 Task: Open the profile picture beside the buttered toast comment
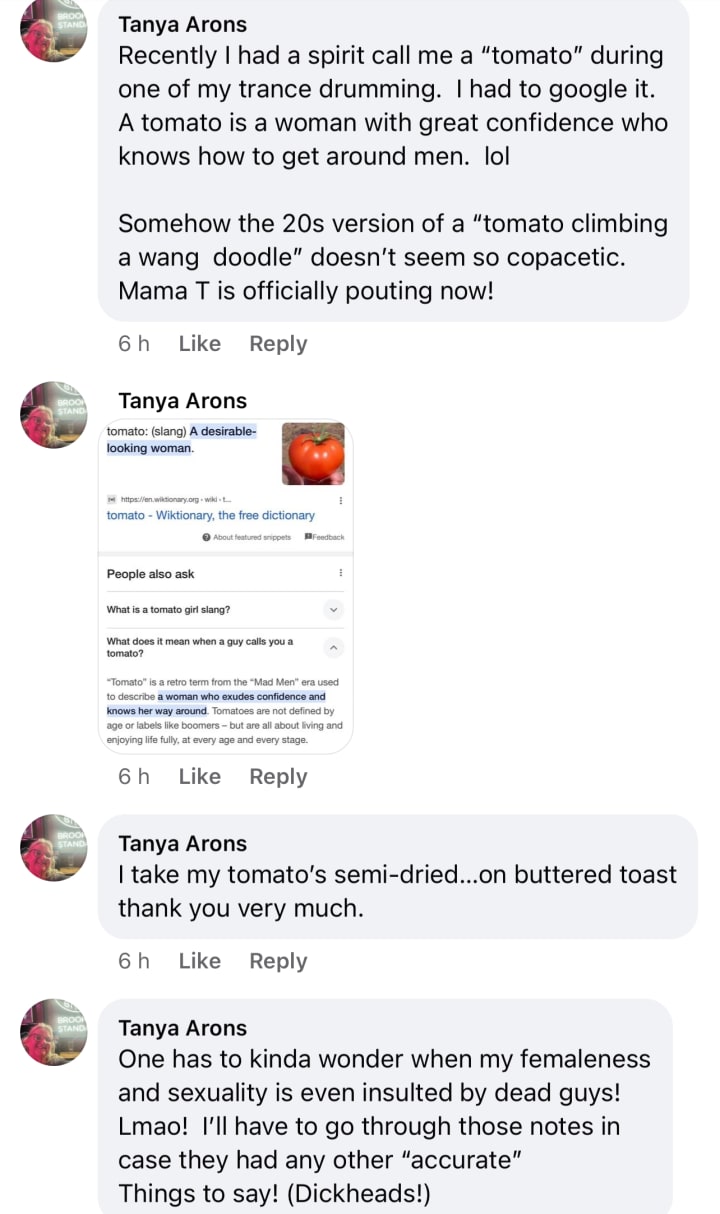(x=54, y=848)
